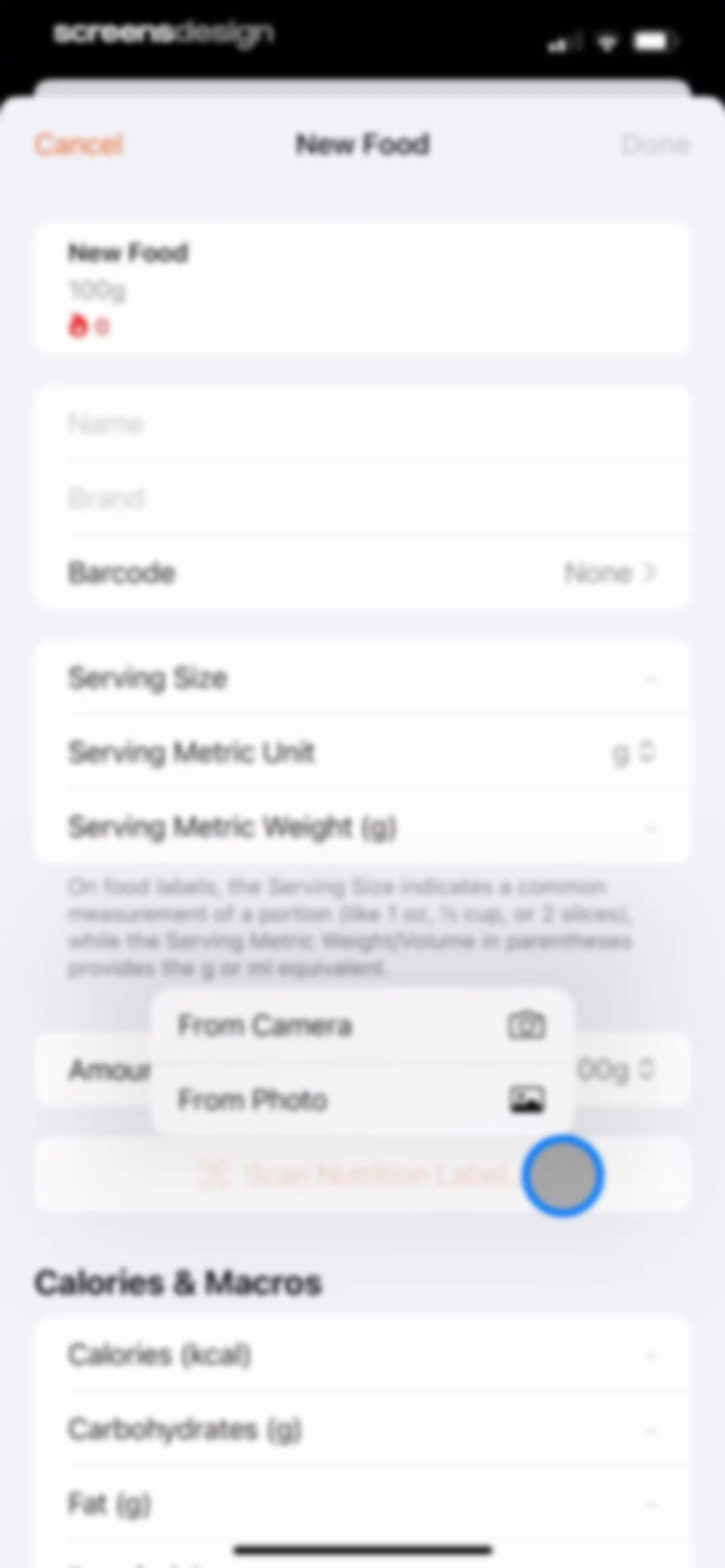Viewport: 725px width, 1568px height.
Task: Tap the Brand text field
Action: (x=362, y=498)
